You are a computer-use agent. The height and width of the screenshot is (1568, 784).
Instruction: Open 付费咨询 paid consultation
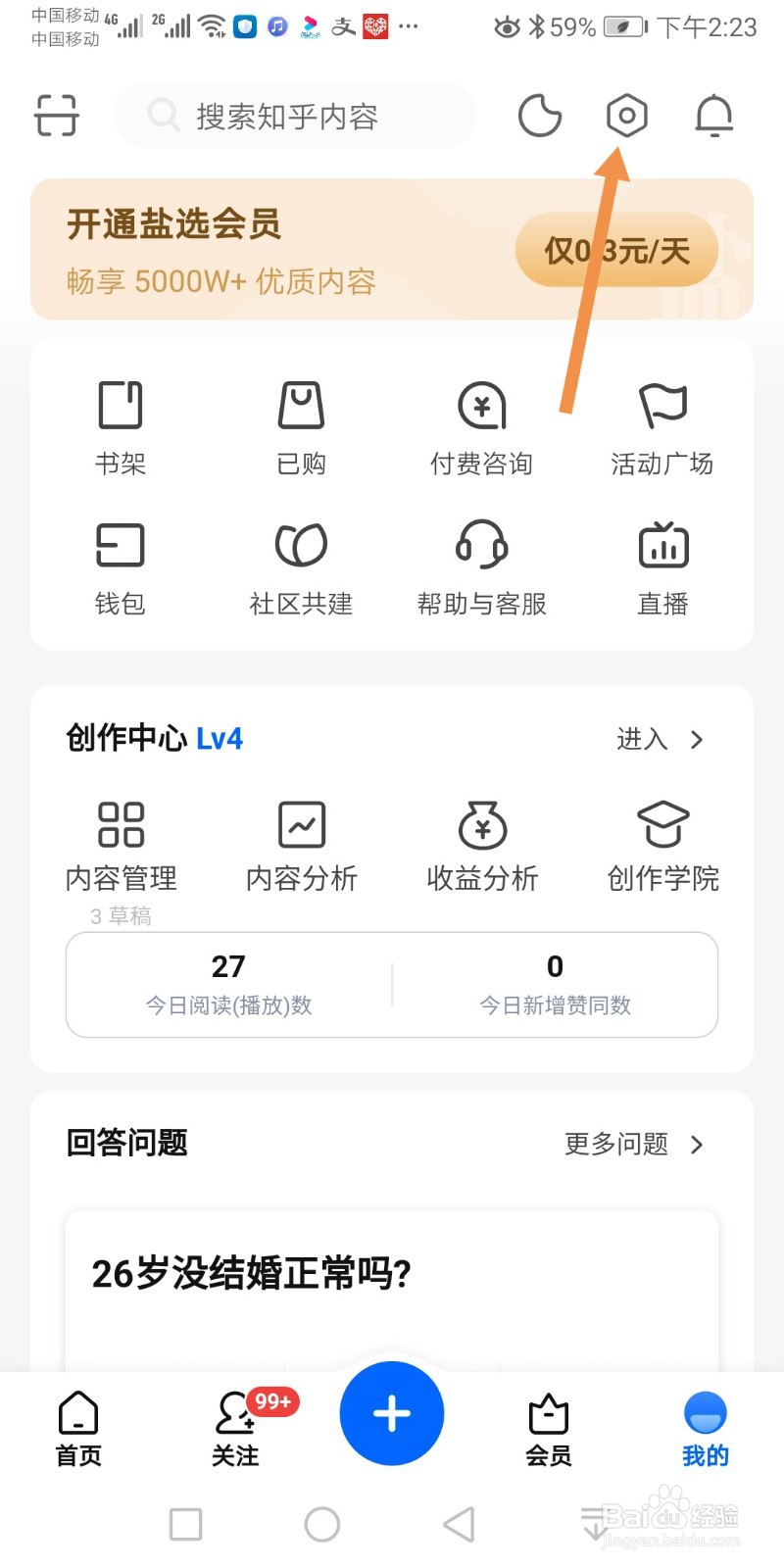pos(481,427)
